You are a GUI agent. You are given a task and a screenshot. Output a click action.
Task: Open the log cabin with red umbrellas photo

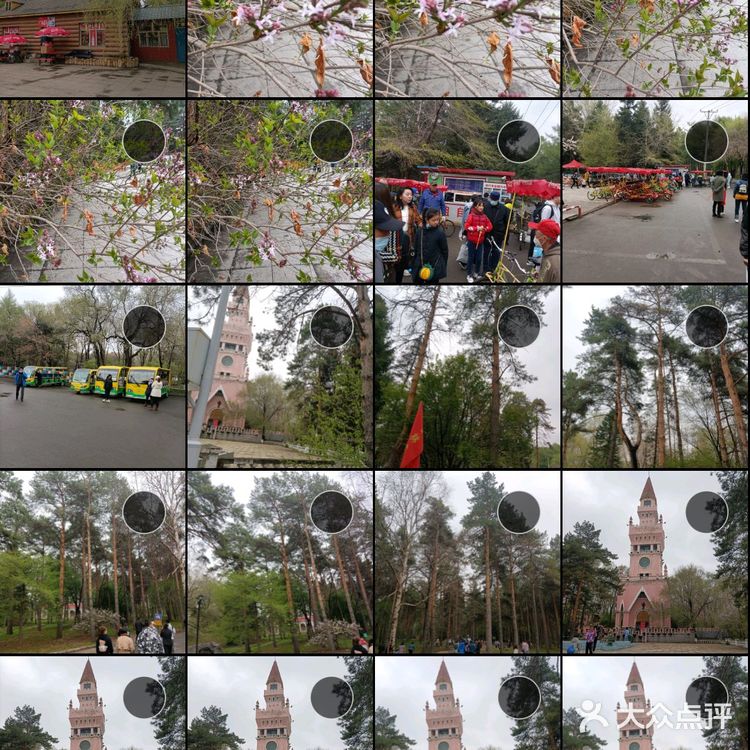pos(92,47)
